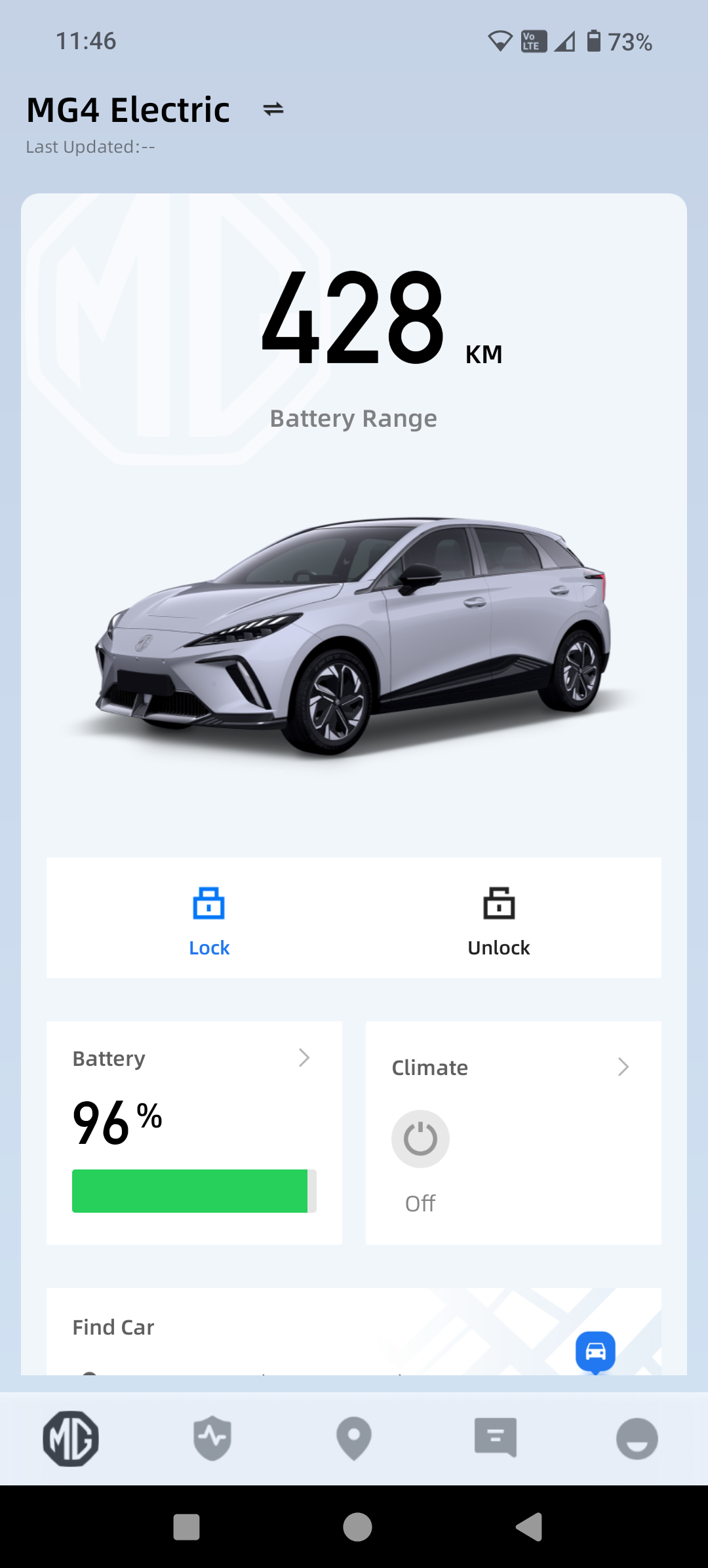Switch to the location pin tab
Viewport: 708px width, 1568px height.
[354, 1438]
